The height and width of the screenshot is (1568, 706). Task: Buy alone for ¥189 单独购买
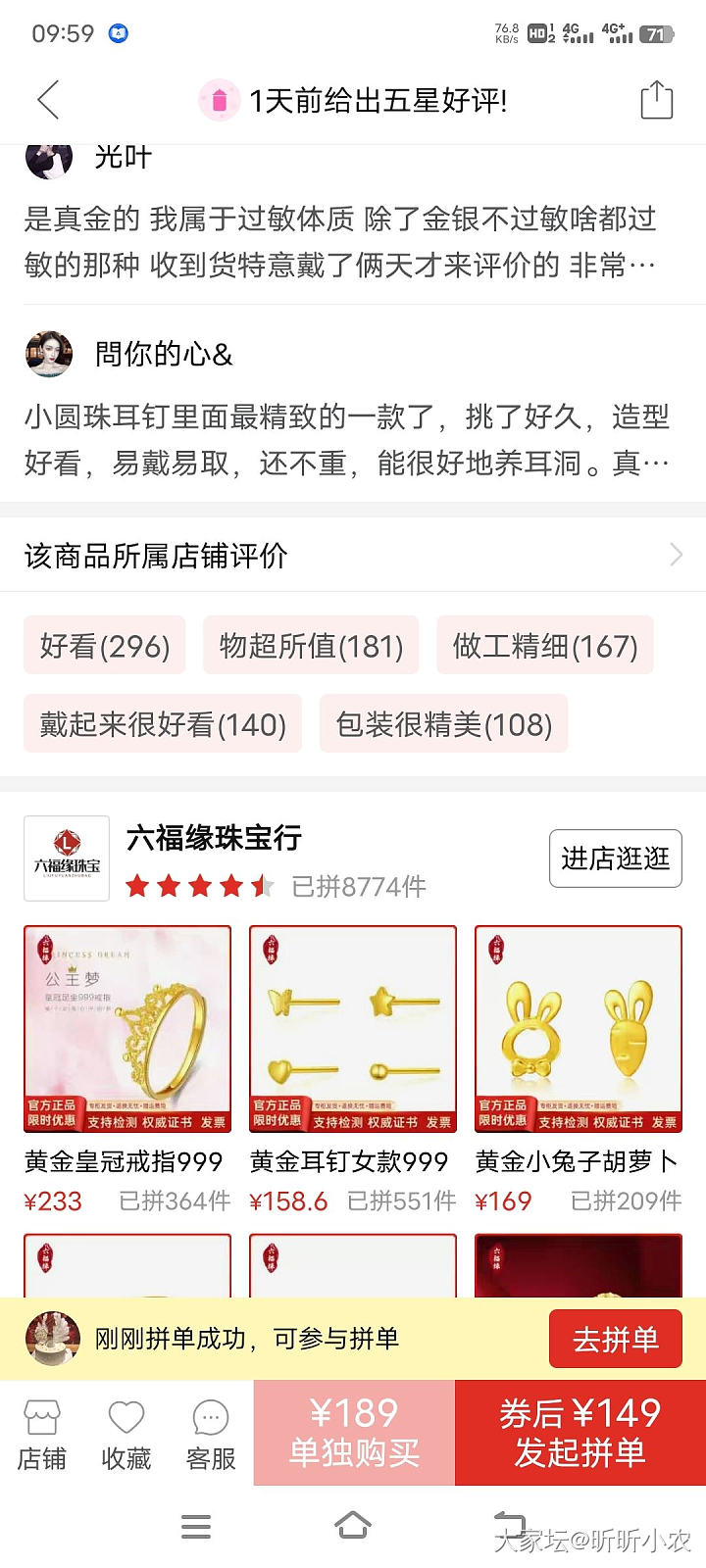pyautogui.click(x=354, y=1432)
